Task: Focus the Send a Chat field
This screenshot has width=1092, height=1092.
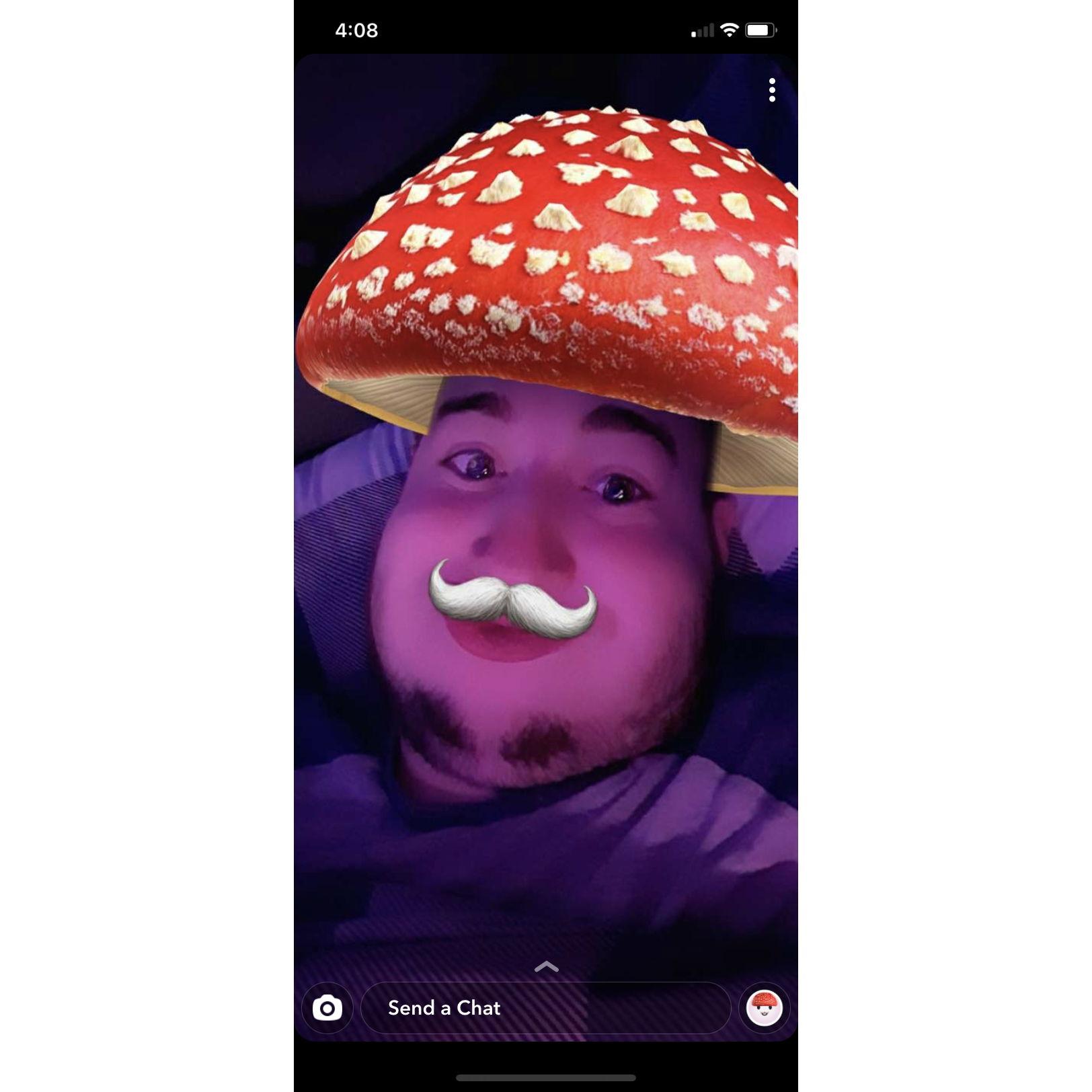Action: click(545, 1008)
